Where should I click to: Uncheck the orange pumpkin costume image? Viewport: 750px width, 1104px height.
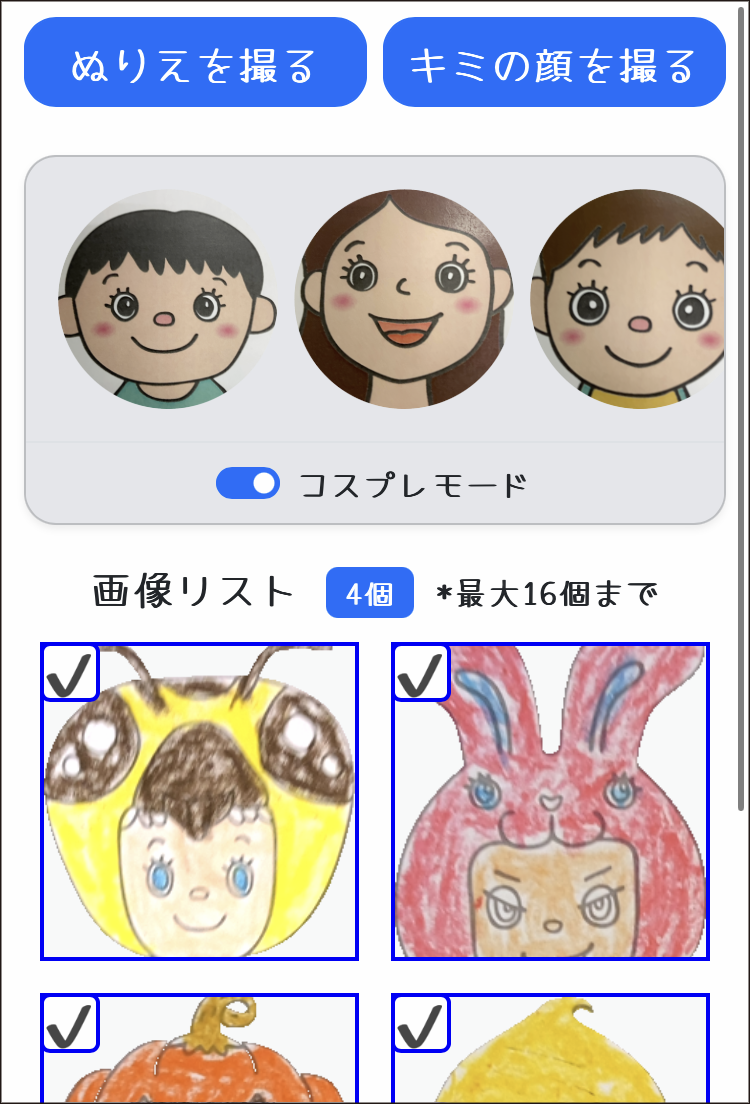(70, 1023)
